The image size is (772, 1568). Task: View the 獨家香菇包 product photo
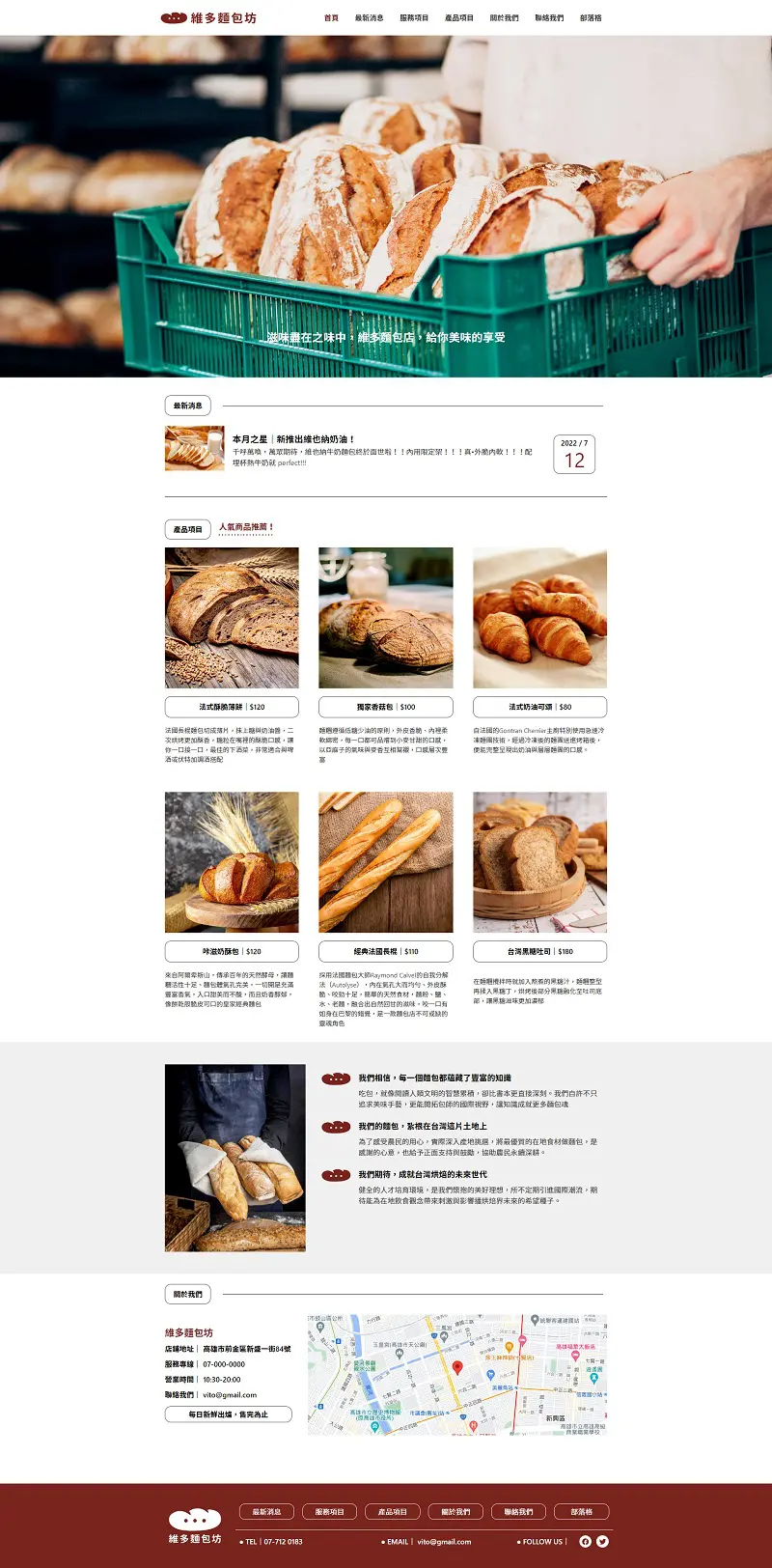pos(386,618)
